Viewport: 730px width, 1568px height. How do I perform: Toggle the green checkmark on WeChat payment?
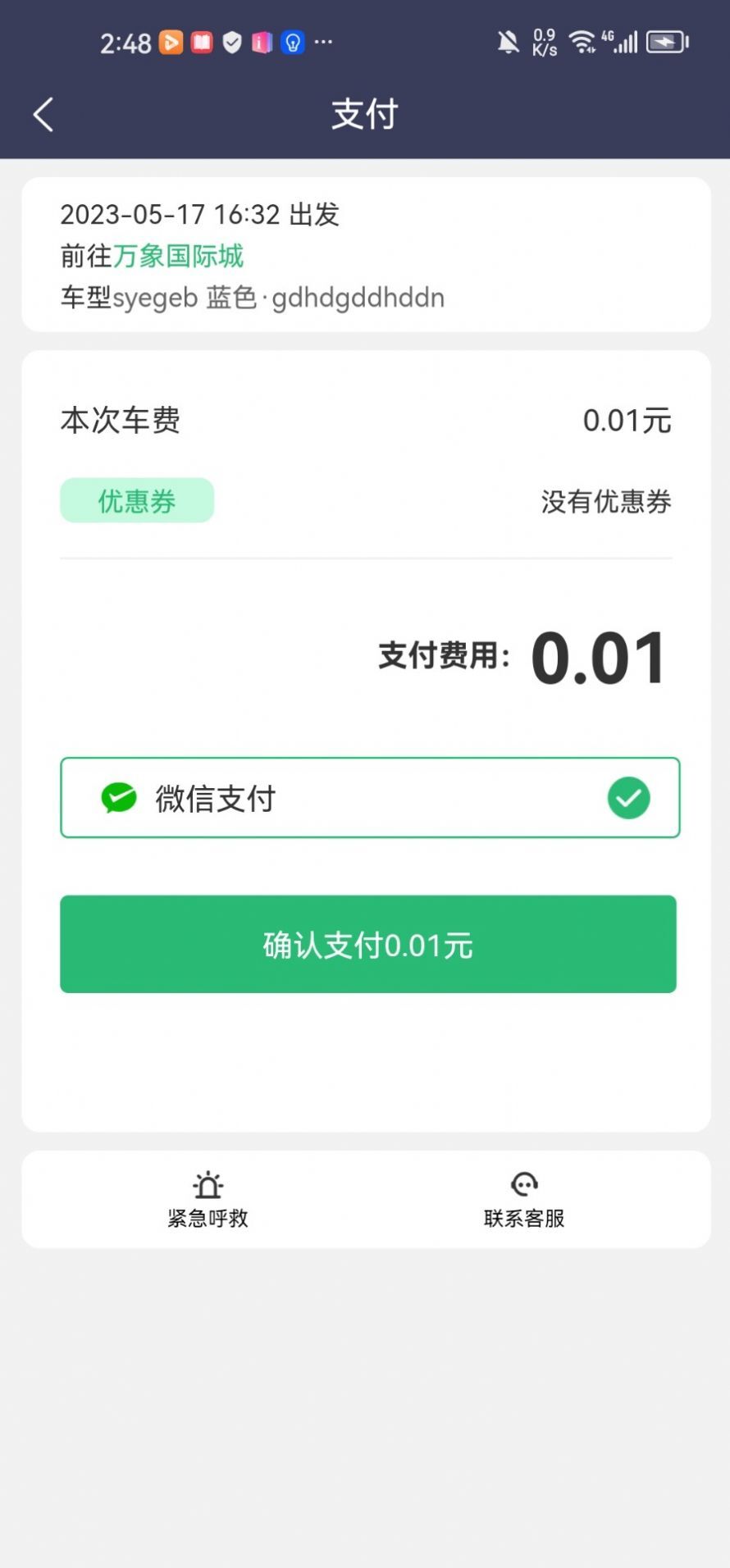[627, 797]
